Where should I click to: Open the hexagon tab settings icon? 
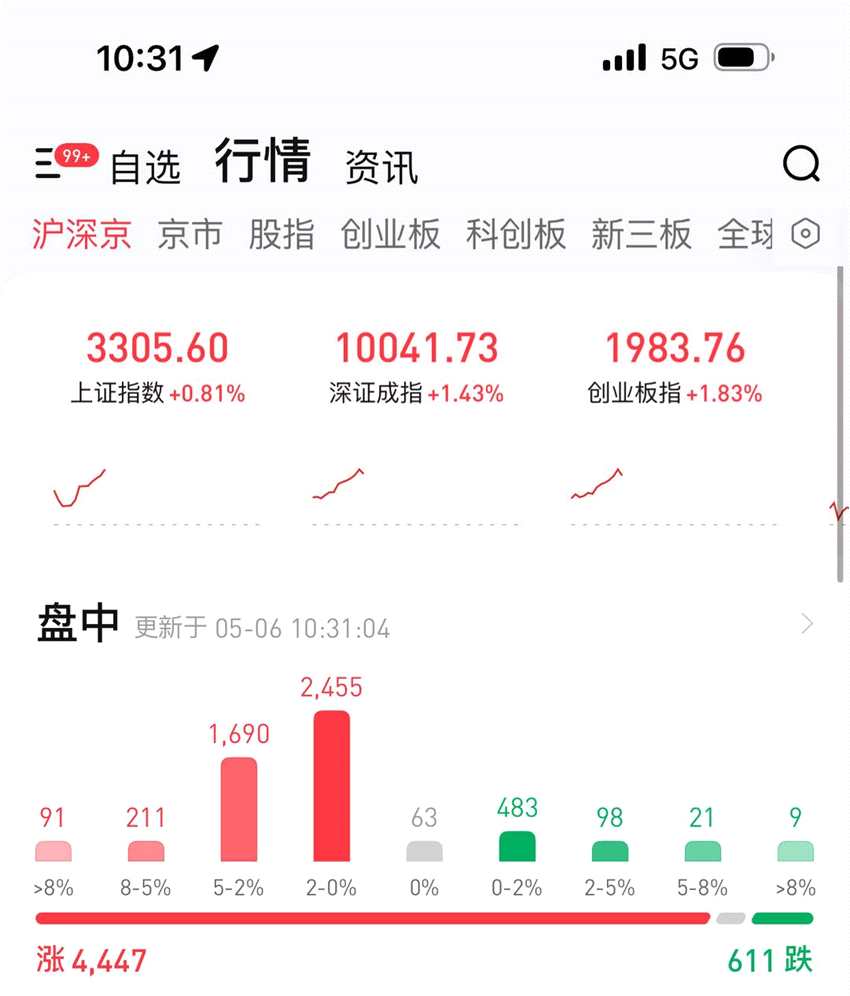tap(805, 234)
